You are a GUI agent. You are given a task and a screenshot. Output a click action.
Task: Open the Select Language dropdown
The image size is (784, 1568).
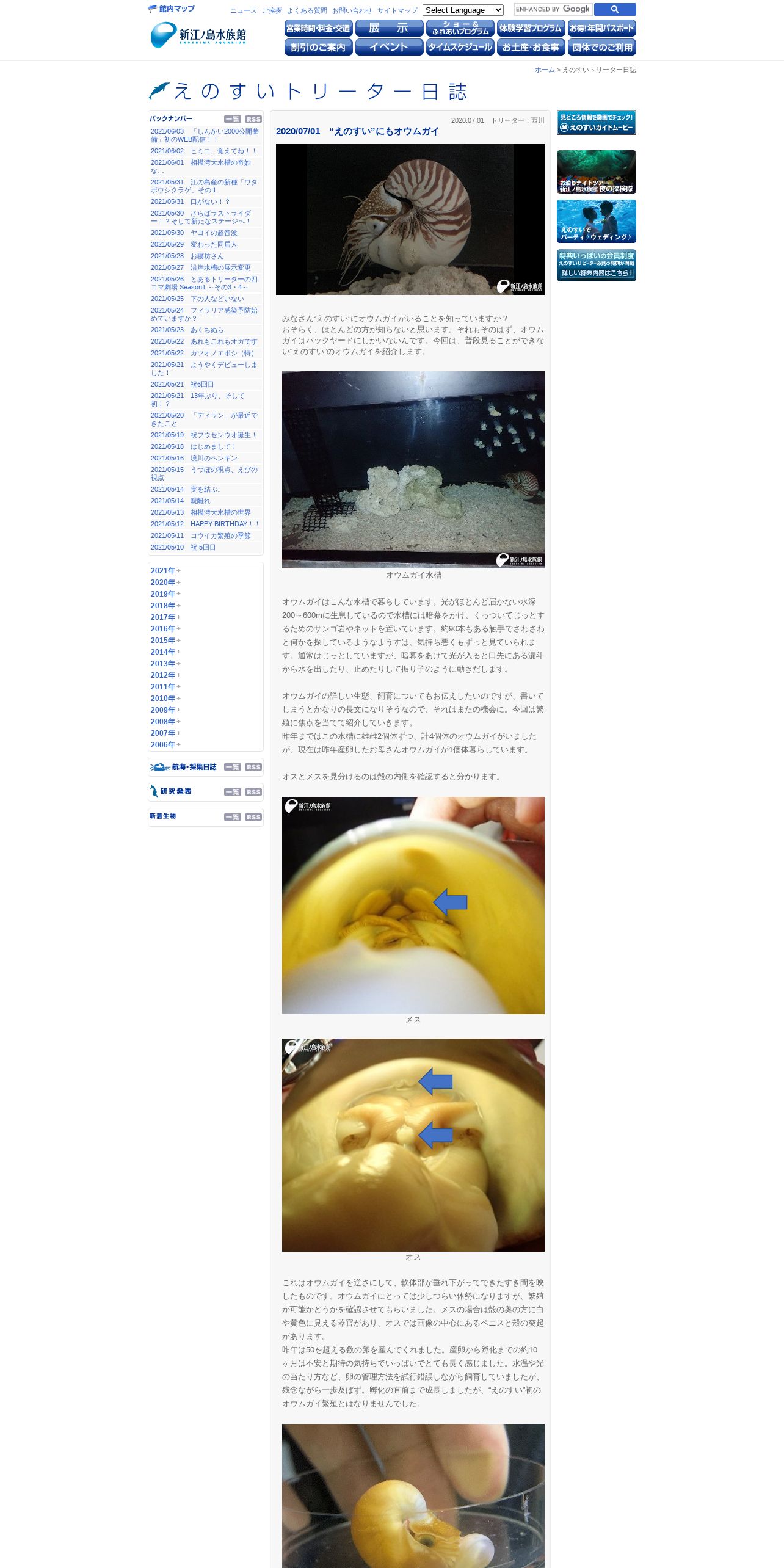tap(463, 10)
